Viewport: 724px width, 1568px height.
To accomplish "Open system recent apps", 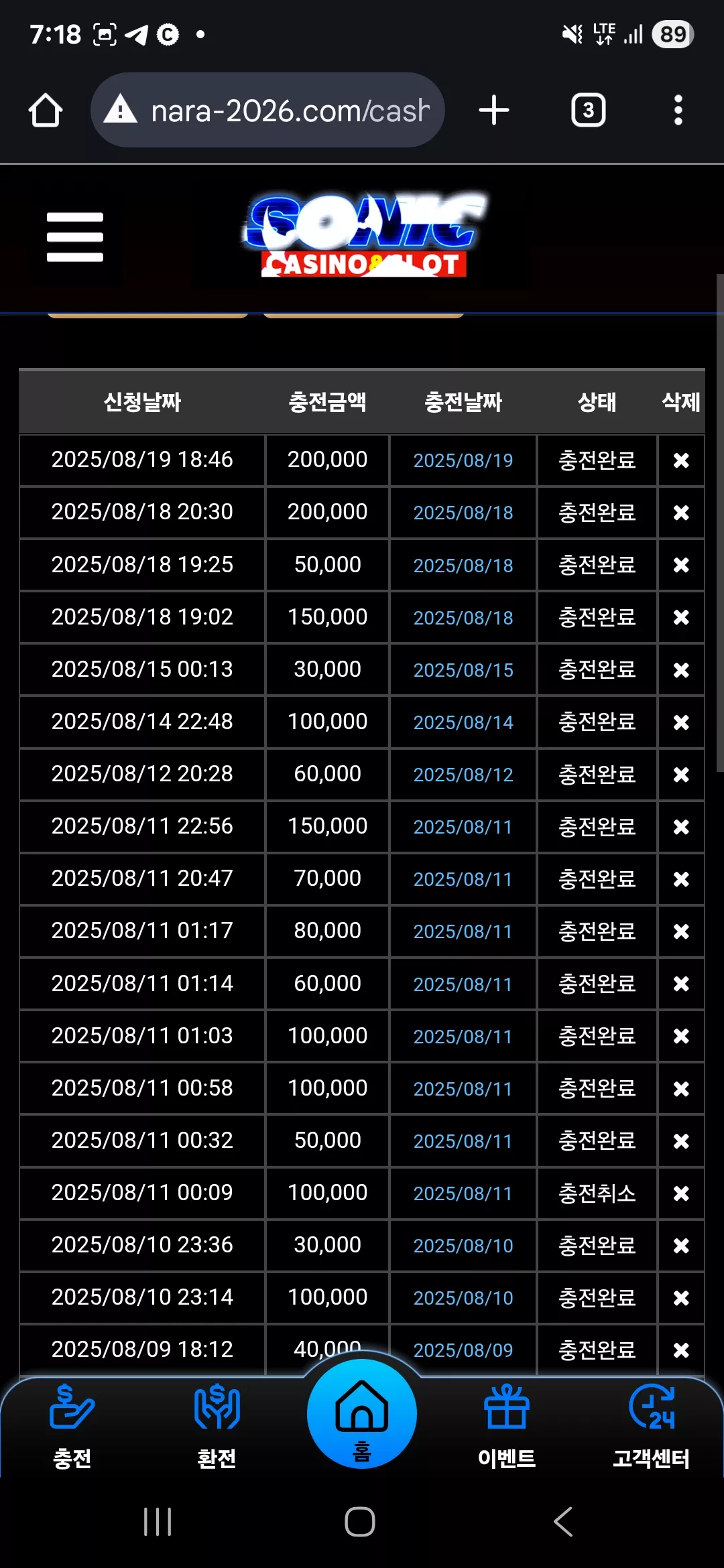I will pos(158,1522).
